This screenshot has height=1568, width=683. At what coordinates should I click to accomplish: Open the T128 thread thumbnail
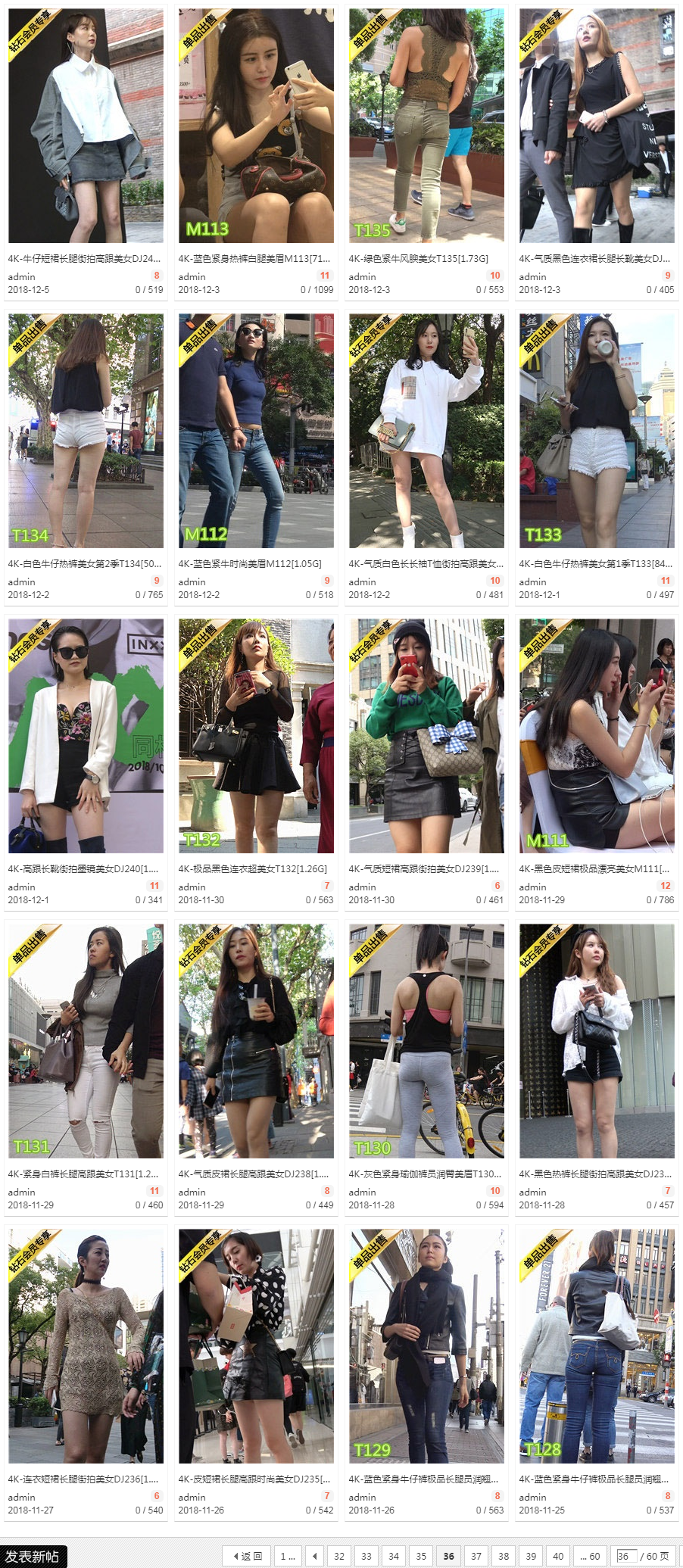click(597, 1346)
